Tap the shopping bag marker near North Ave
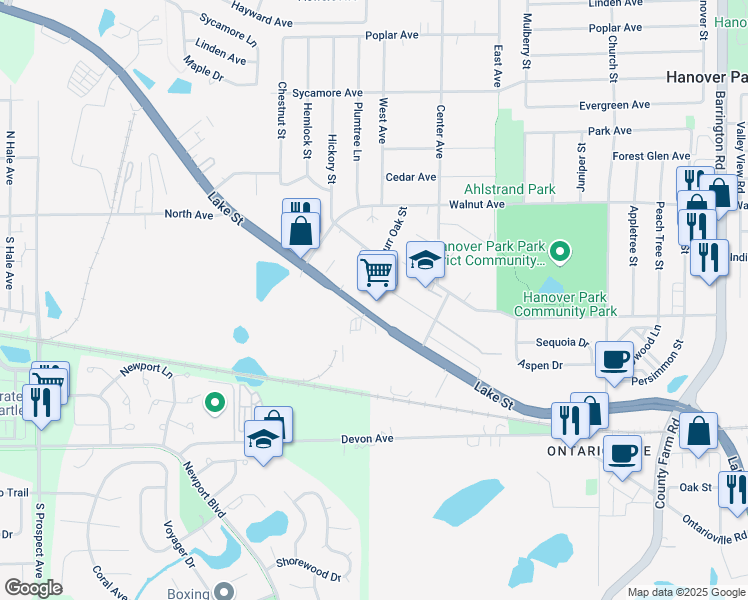This screenshot has height=600, width=748. coord(301,231)
